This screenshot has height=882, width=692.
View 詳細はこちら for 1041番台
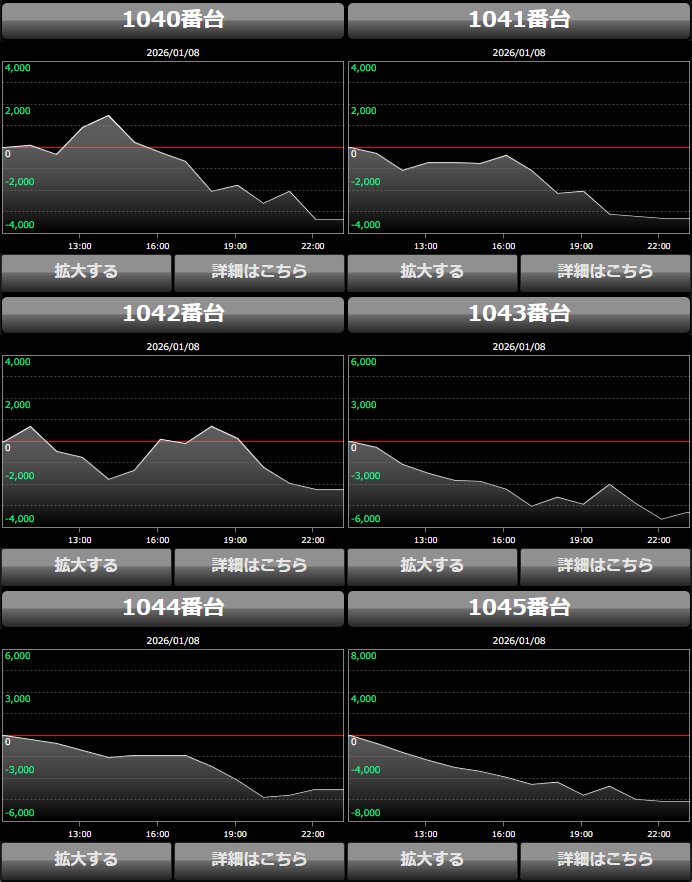click(x=605, y=272)
